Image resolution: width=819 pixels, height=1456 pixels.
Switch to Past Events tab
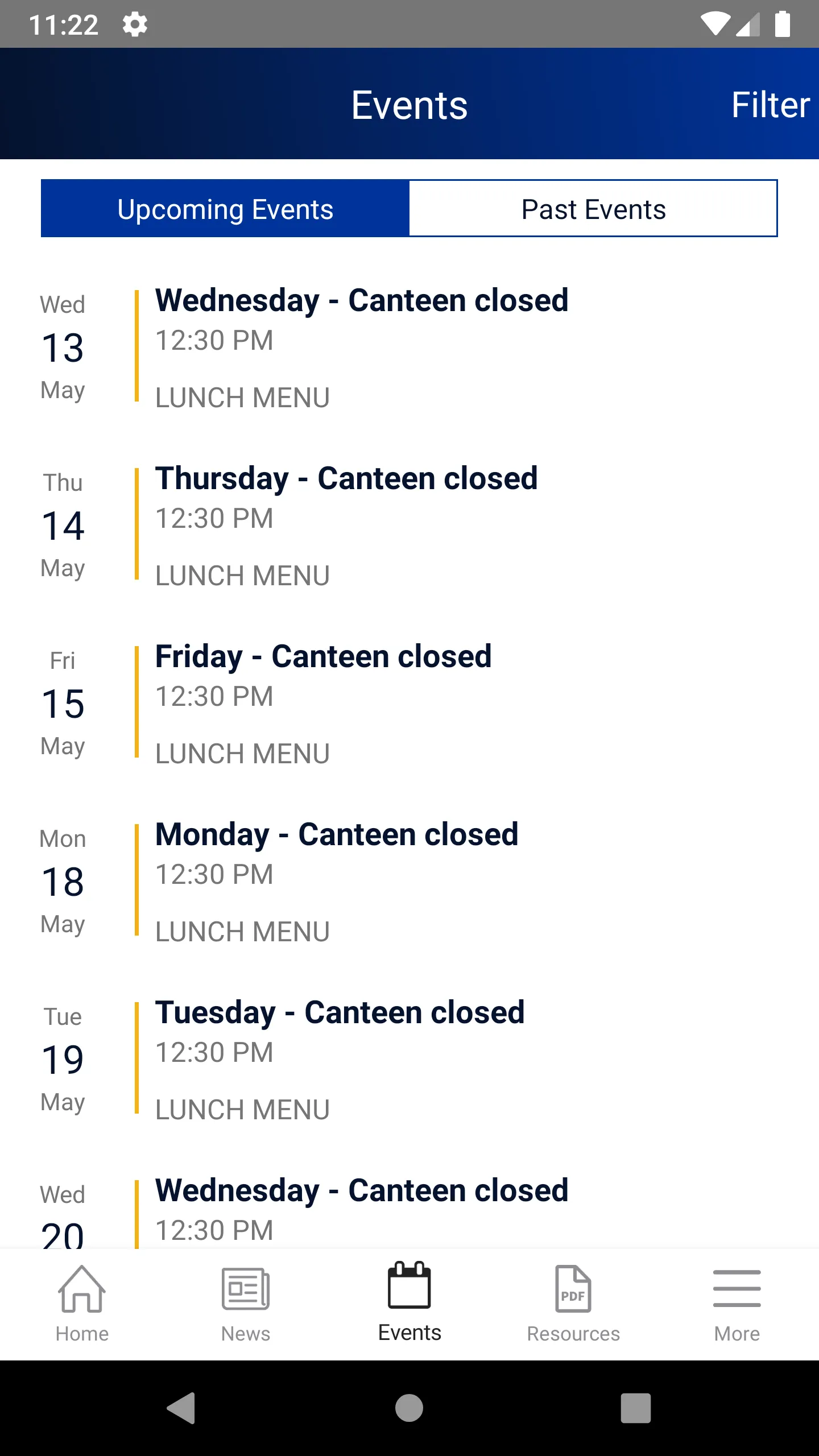tap(593, 209)
